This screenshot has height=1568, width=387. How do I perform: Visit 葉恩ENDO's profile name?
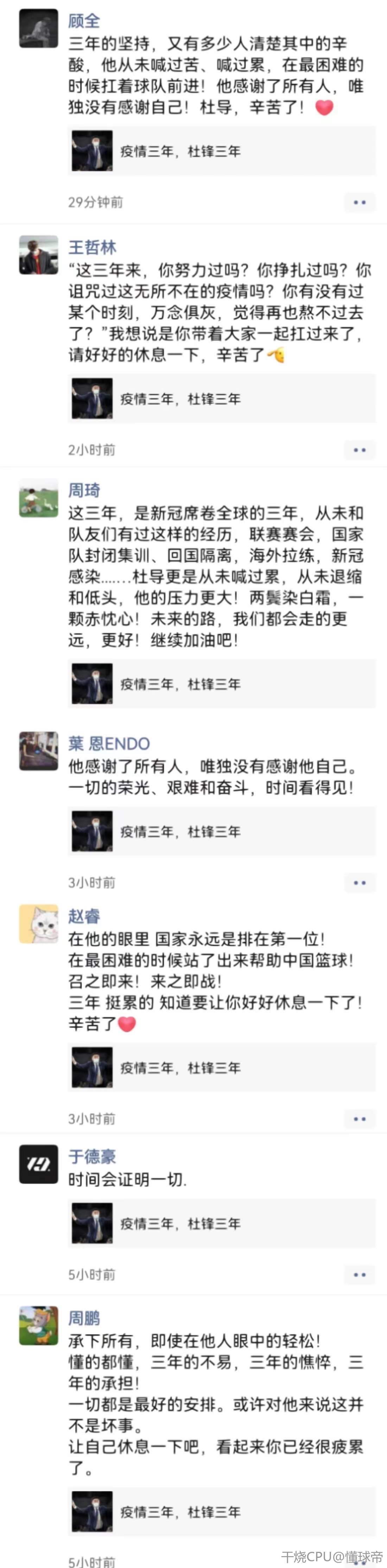click(109, 743)
